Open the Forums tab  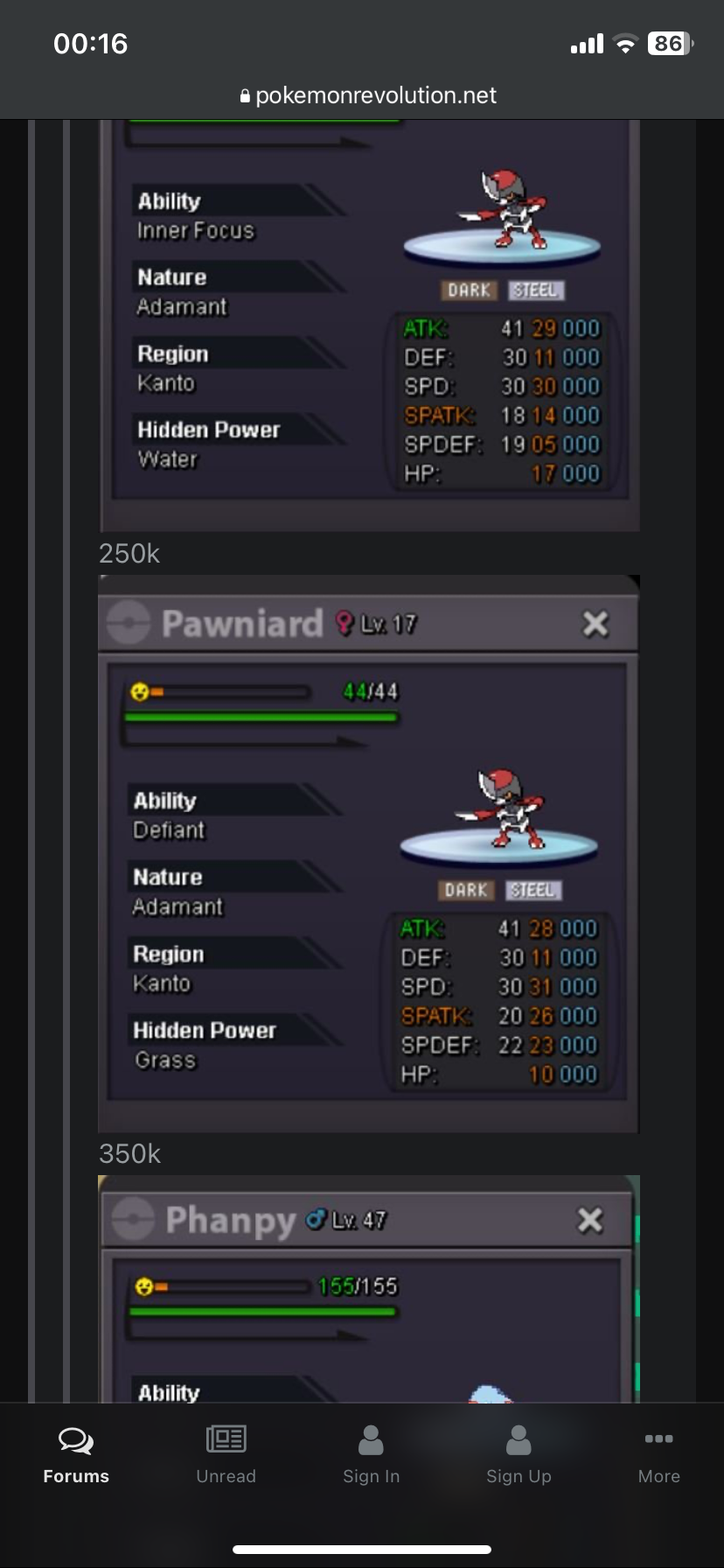tap(76, 1456)
